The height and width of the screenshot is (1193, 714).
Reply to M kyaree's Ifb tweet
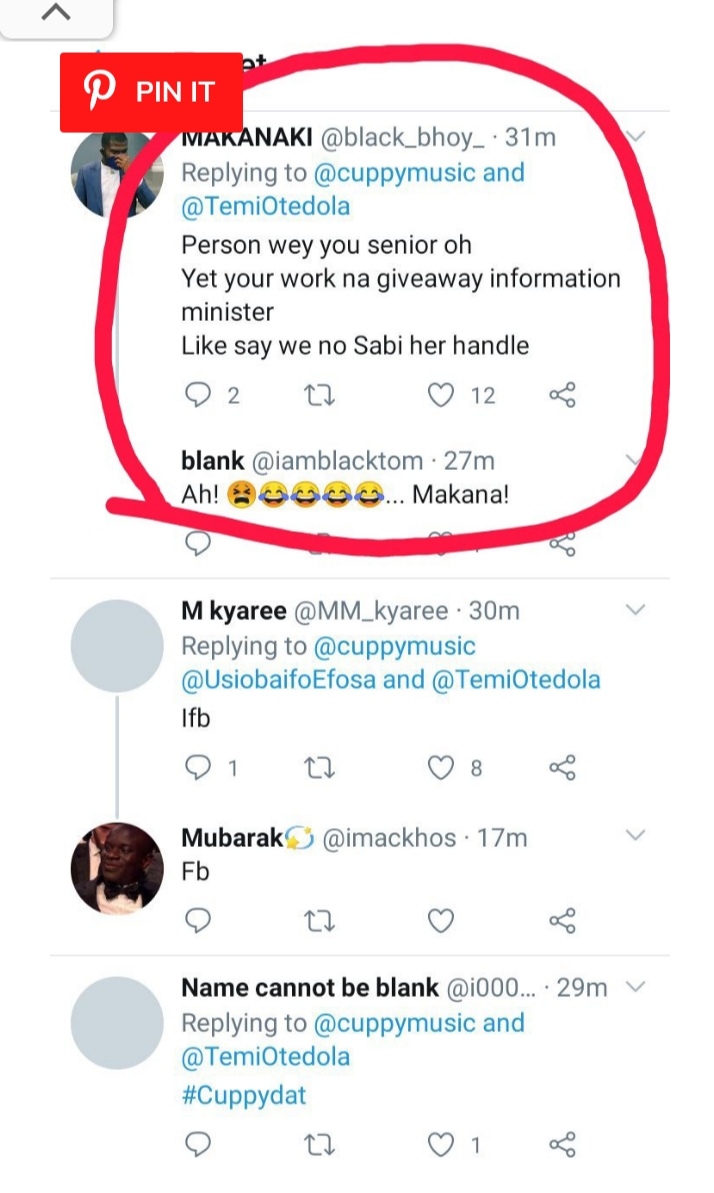click(x=199, y=768)
